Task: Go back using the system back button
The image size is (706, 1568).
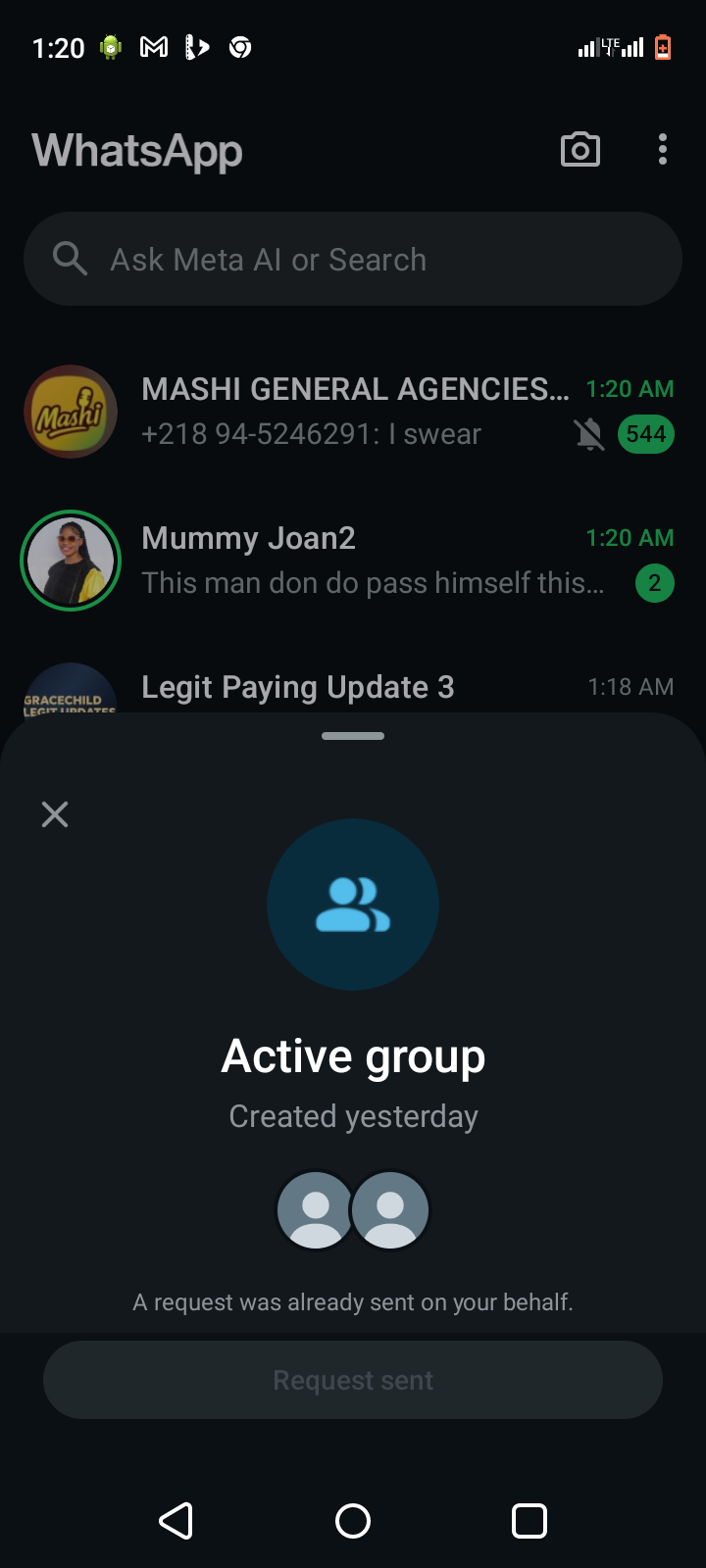Action: coord(176,1521)
